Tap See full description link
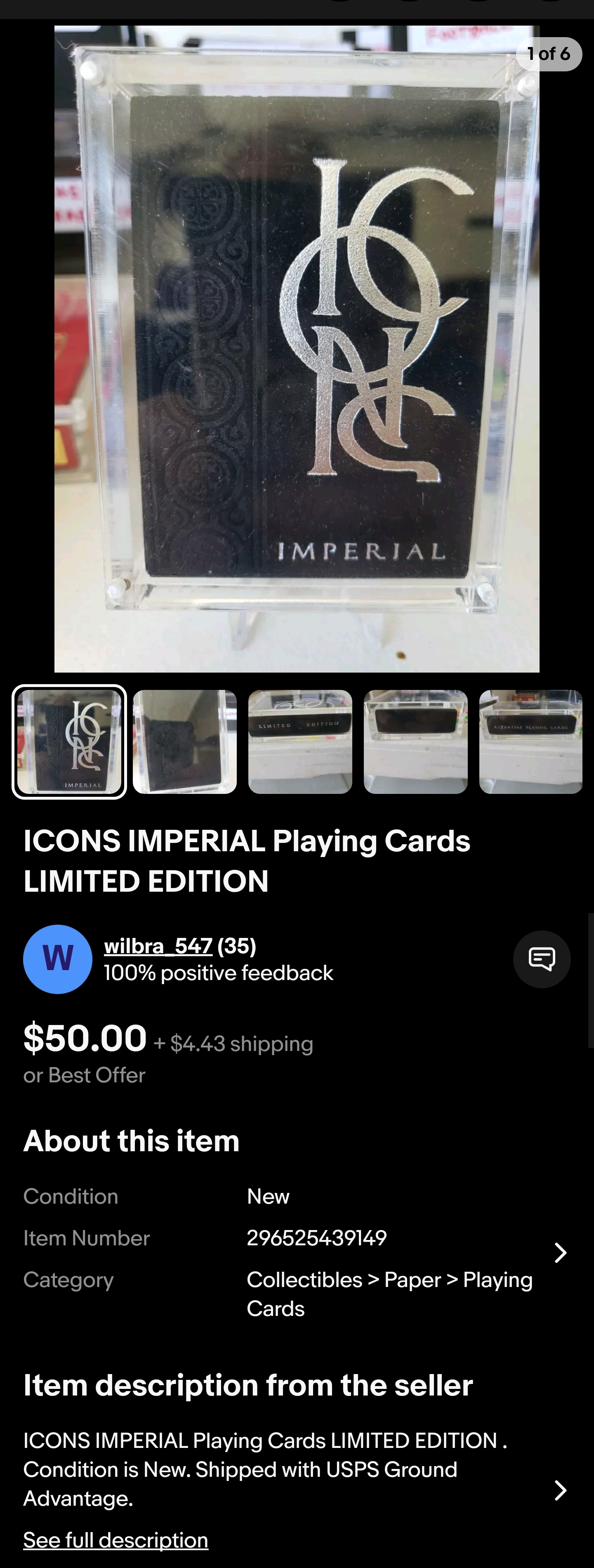The image size is (594, 1568). pos(115,1540)
